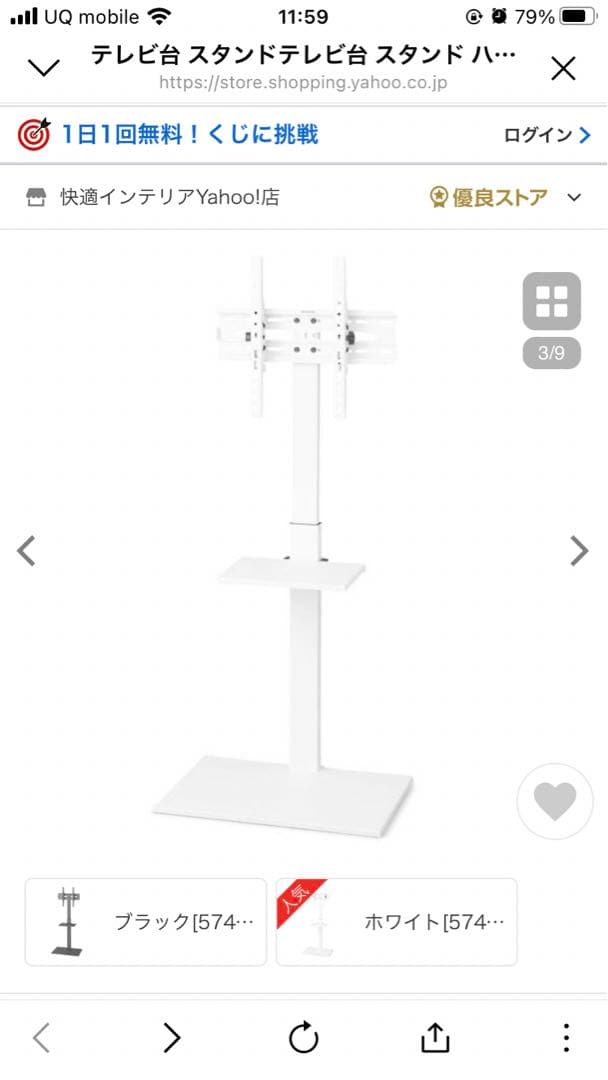608x1080 pixels.
Task: Close the browser page
Action: [563, 68]
